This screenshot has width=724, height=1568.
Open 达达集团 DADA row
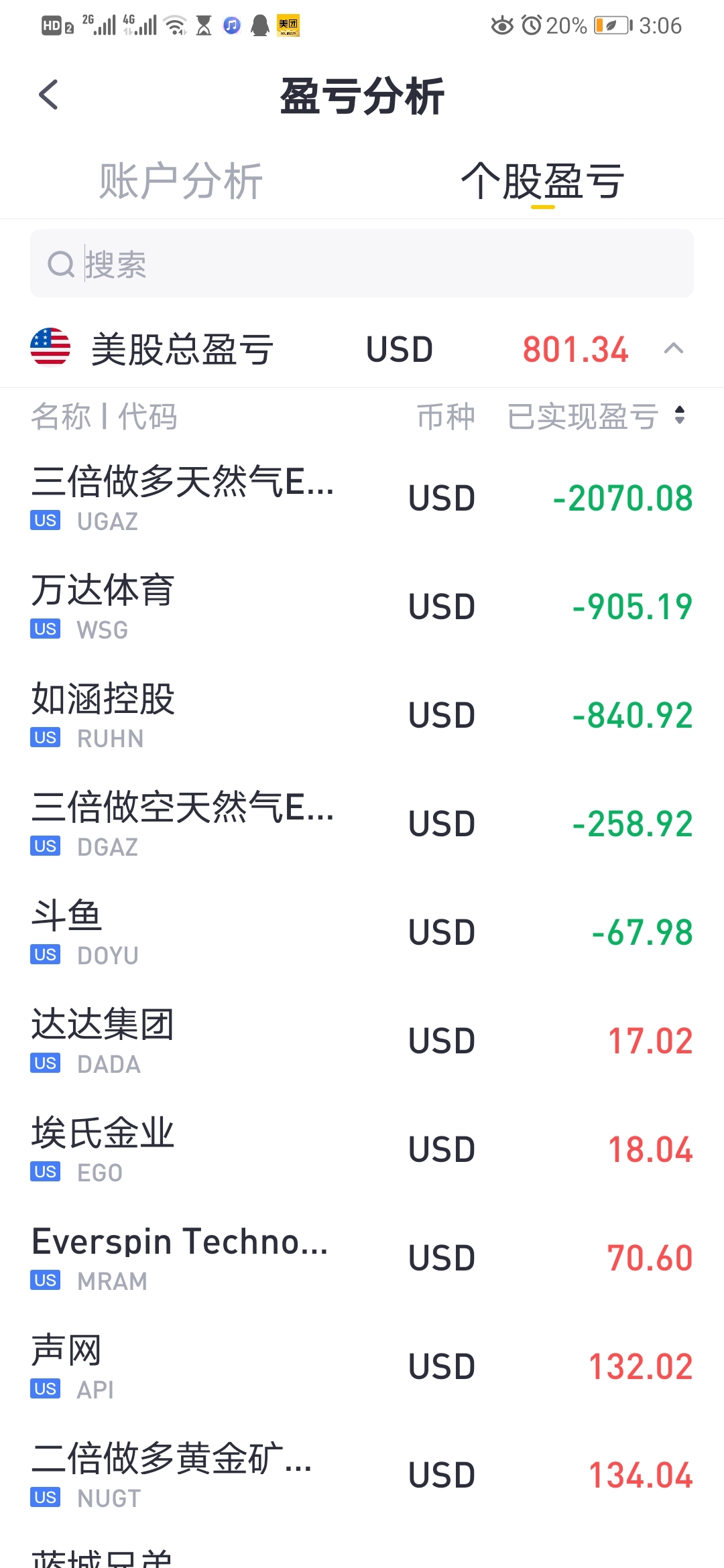(x=362, y=1041)
